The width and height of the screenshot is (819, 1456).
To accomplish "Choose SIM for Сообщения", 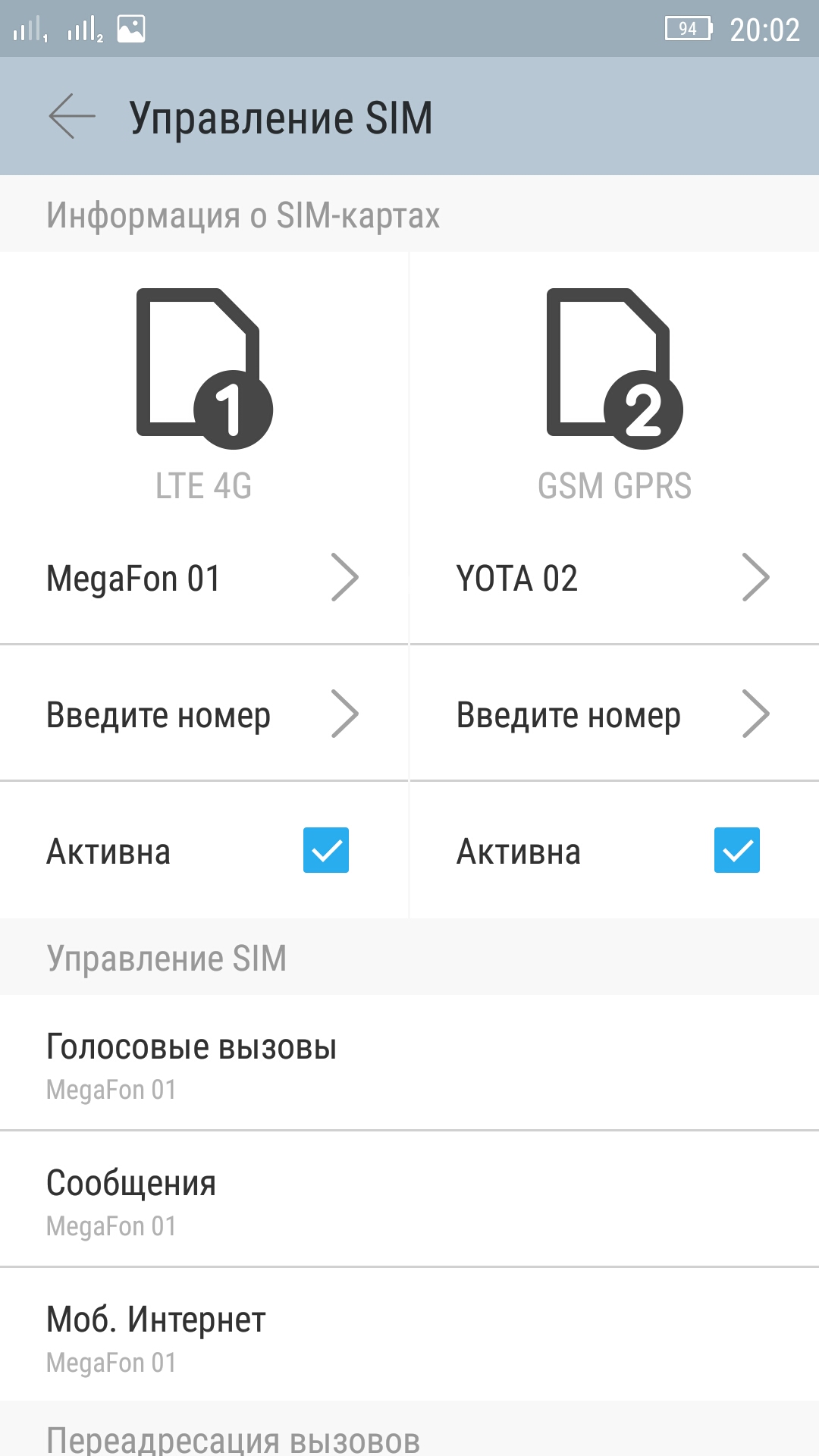I will pos(409,1199).
